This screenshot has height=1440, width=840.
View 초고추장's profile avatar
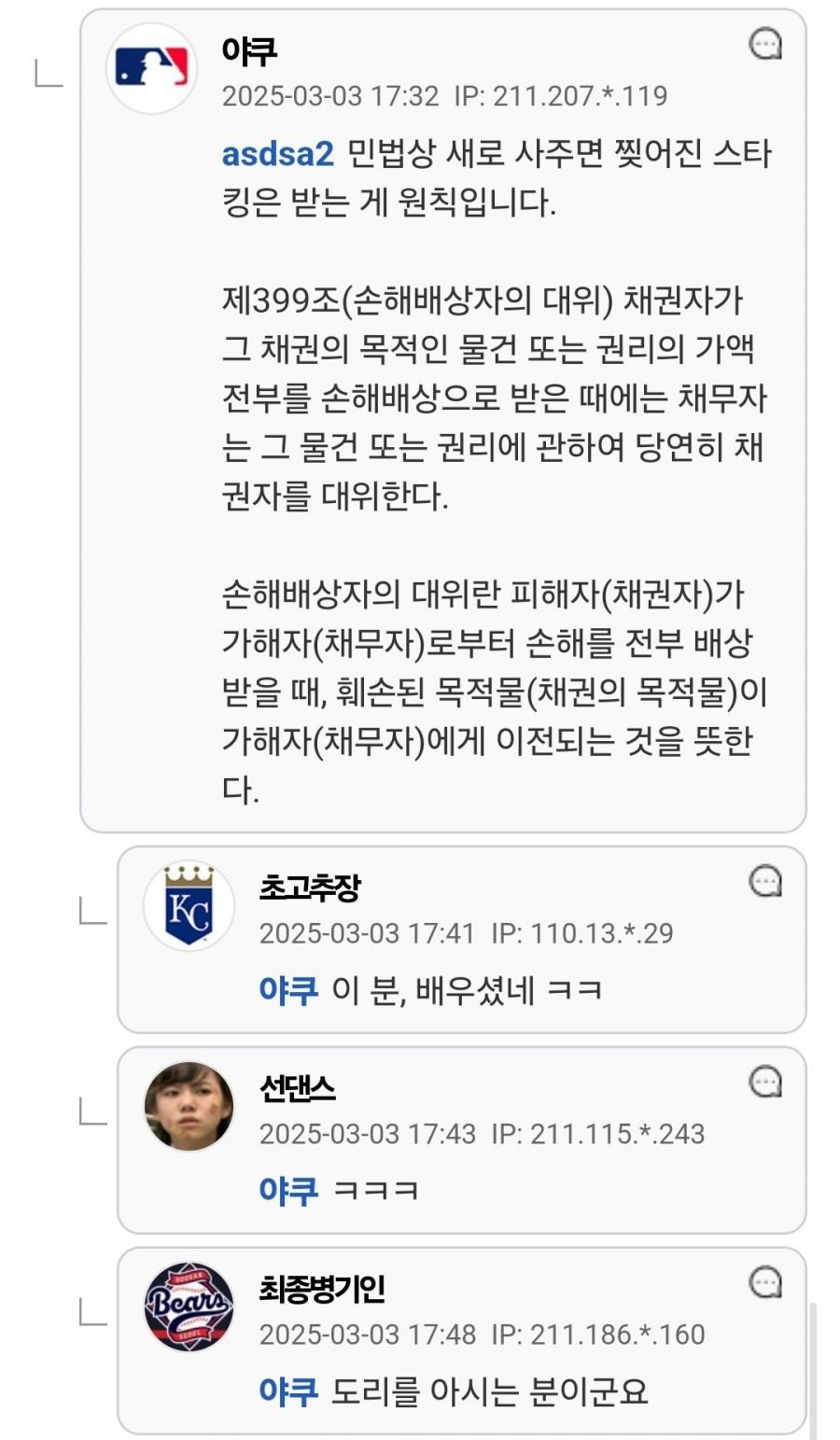(x=189, y=906)
